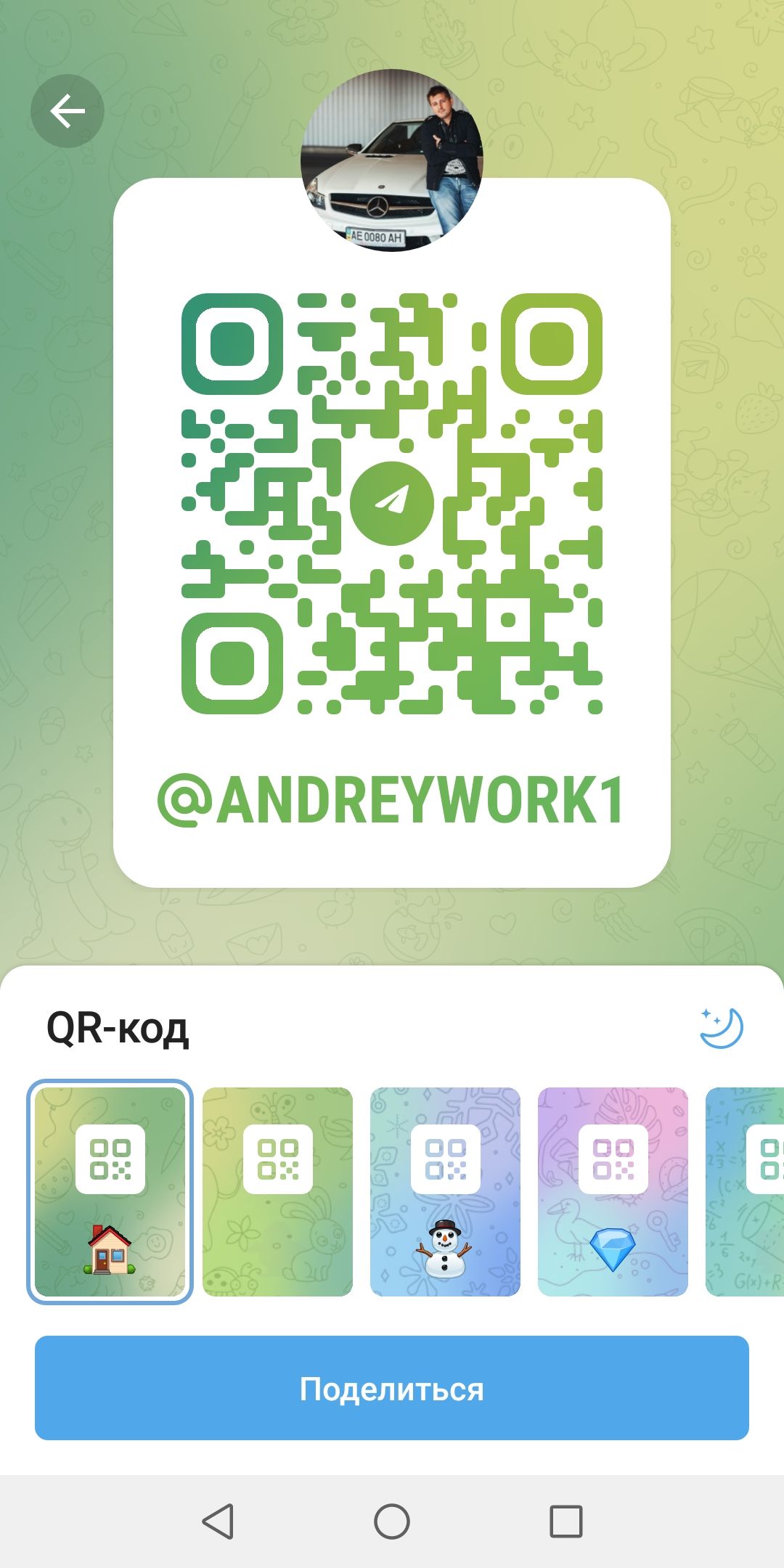
Task: Go to the home screen
Action: pos(392,1521)
